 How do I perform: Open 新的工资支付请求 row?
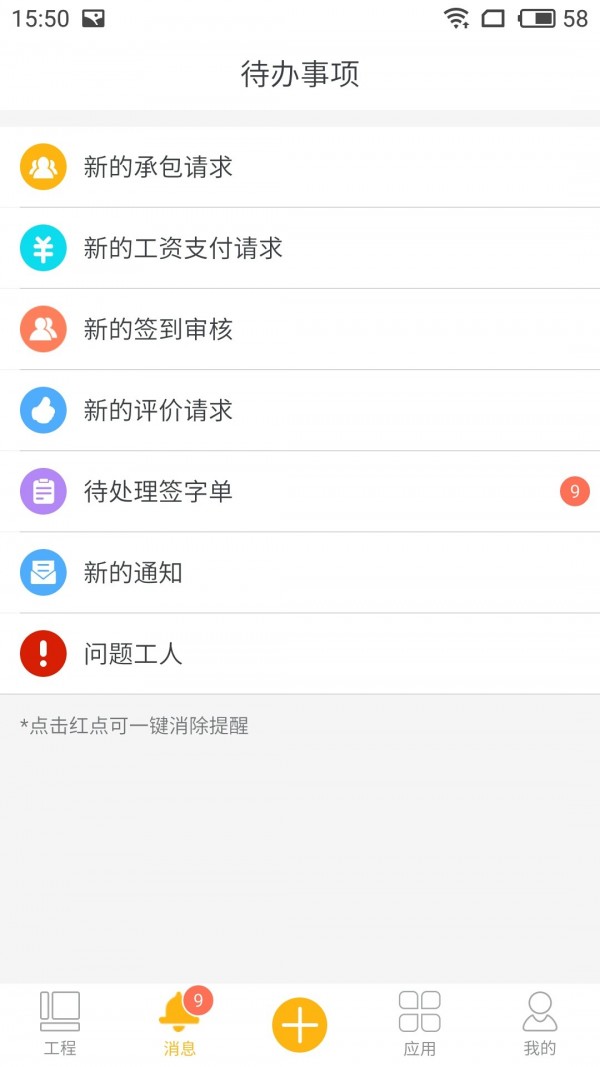[x=300, y=248]
